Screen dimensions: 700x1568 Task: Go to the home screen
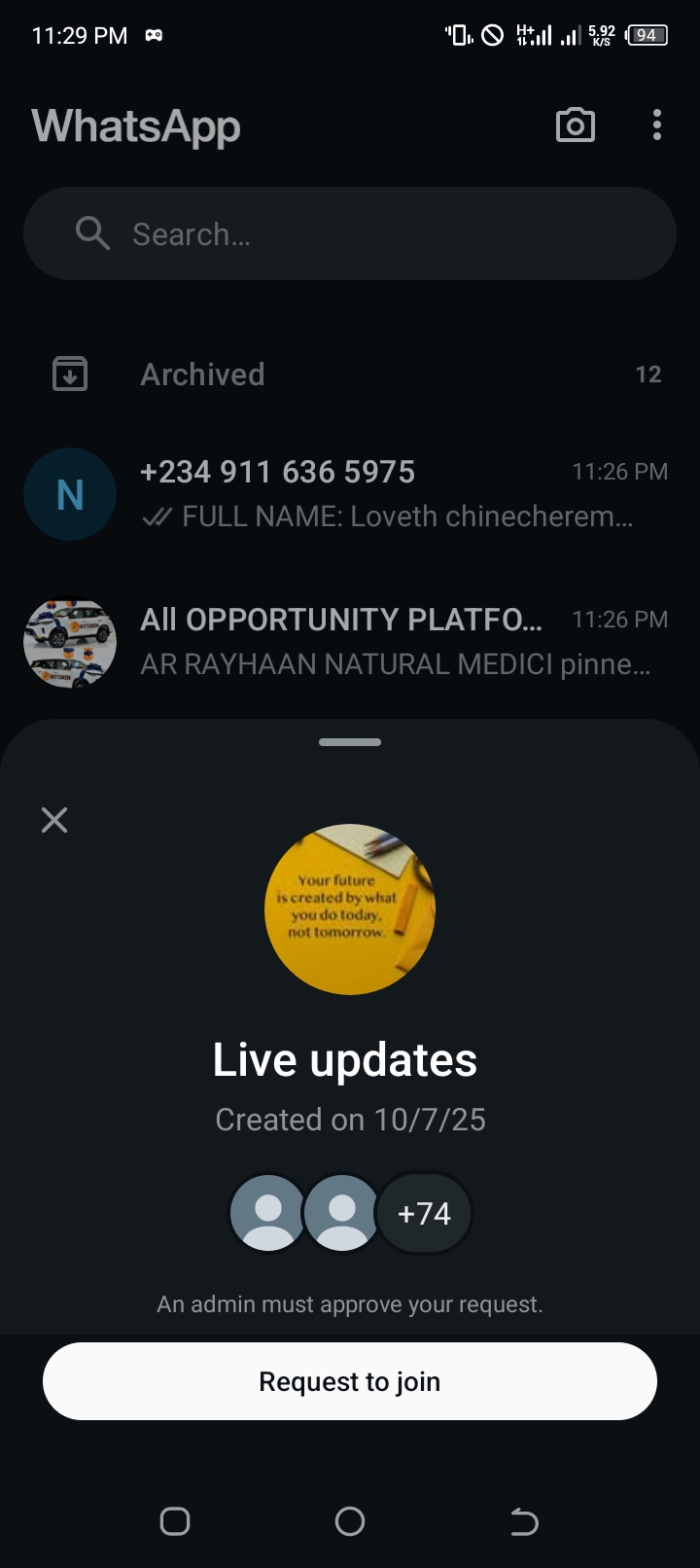click(350, 1521)
